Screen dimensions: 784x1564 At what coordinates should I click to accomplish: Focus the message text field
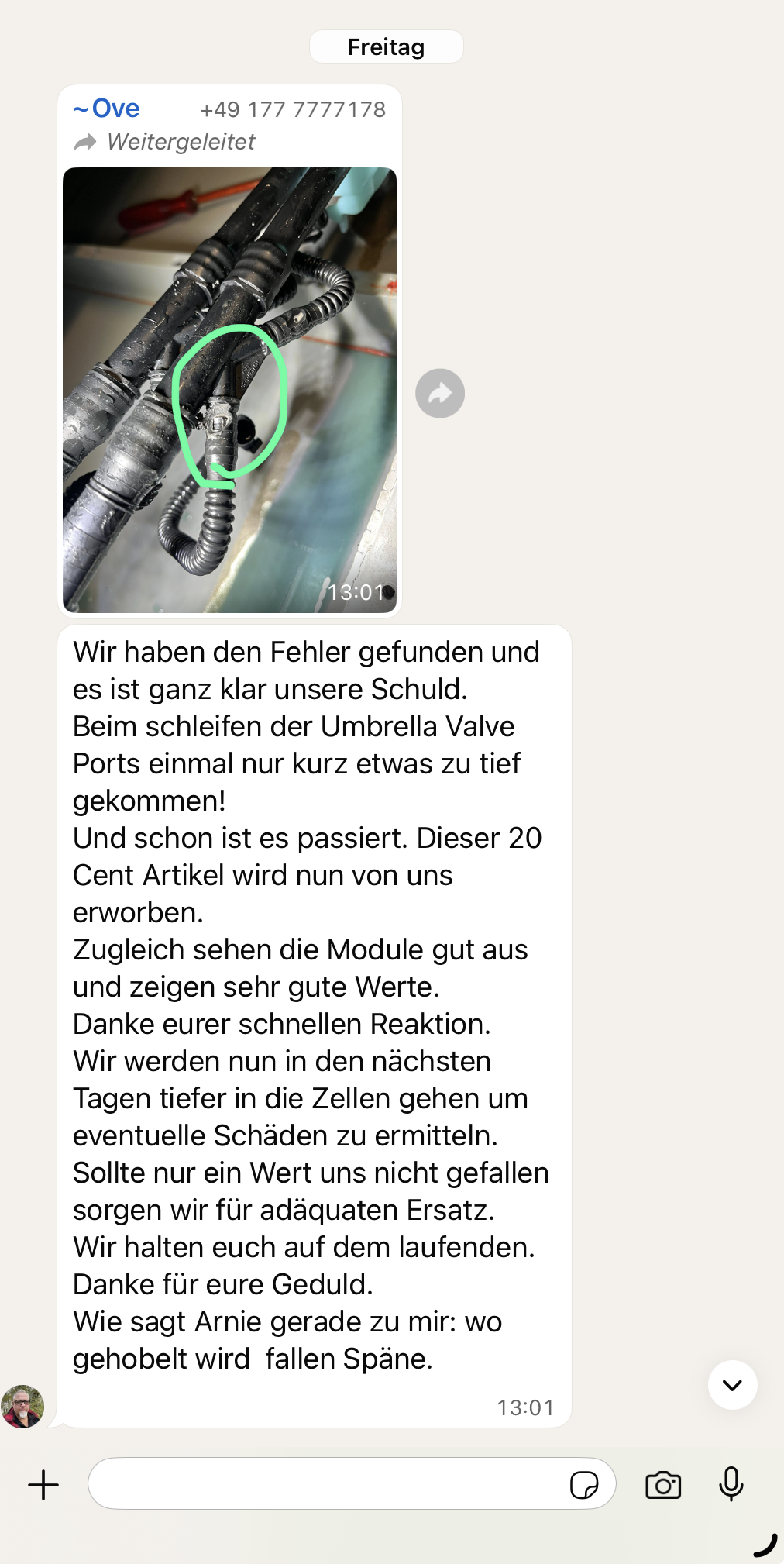(325, 1483)
